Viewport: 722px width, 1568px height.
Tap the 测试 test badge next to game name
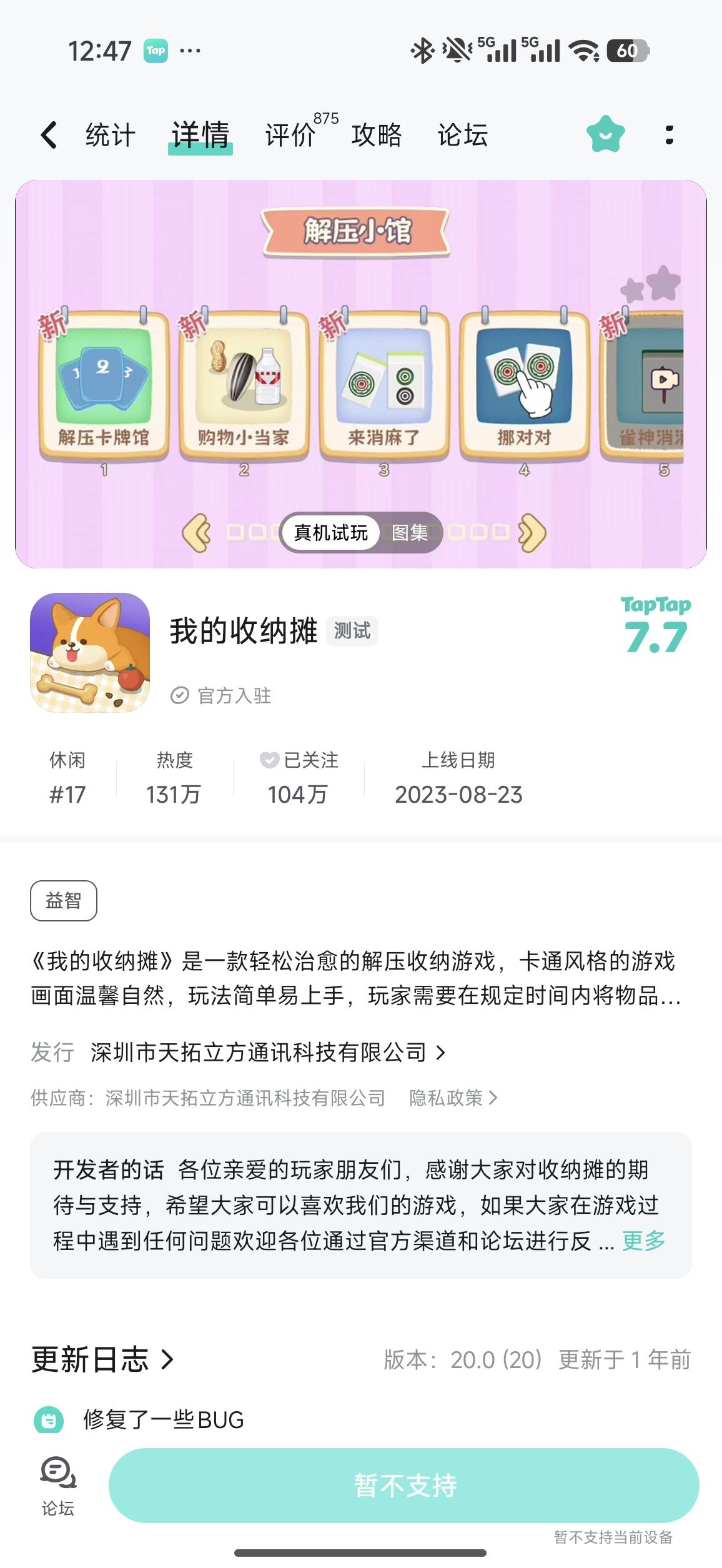(352, 631)
